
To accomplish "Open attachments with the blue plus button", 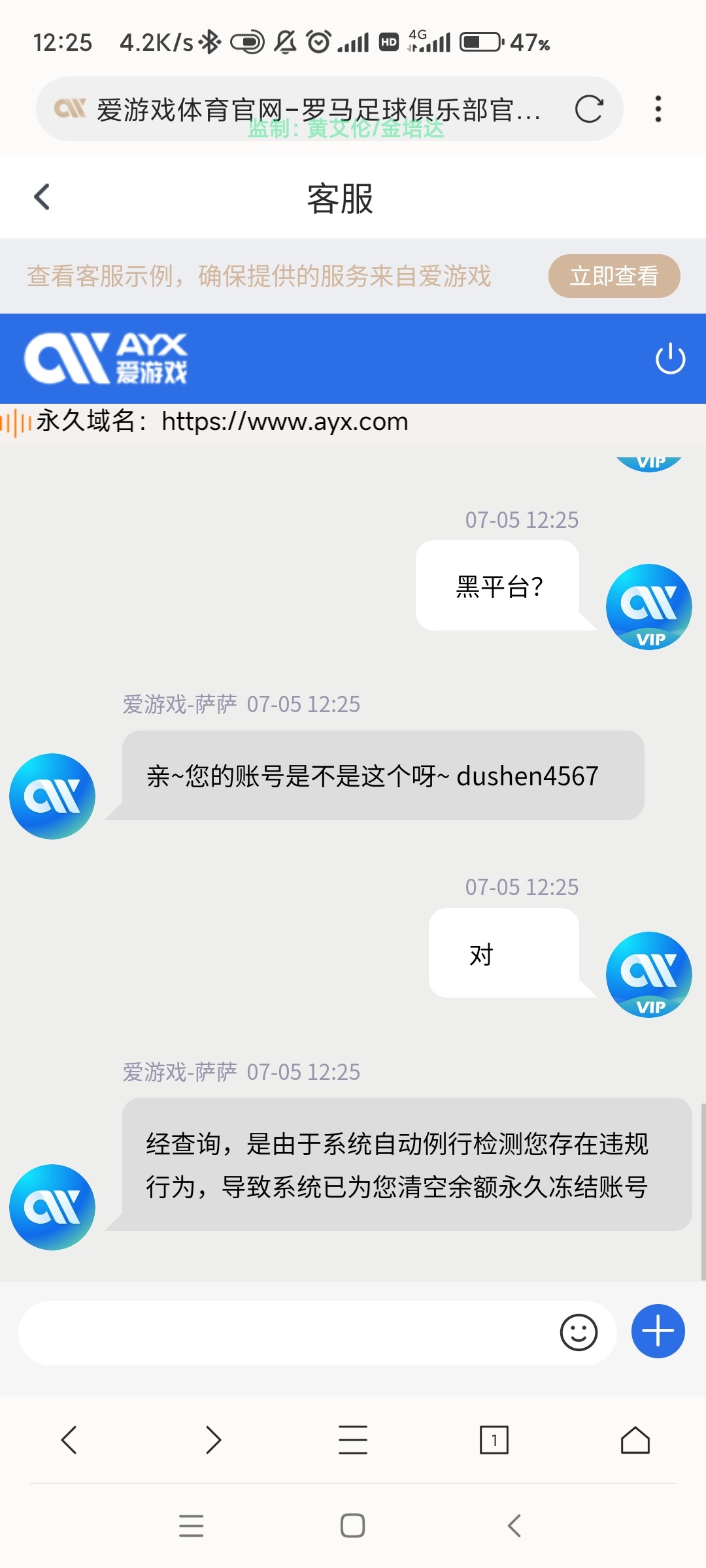I will (x=658, y=1331).
